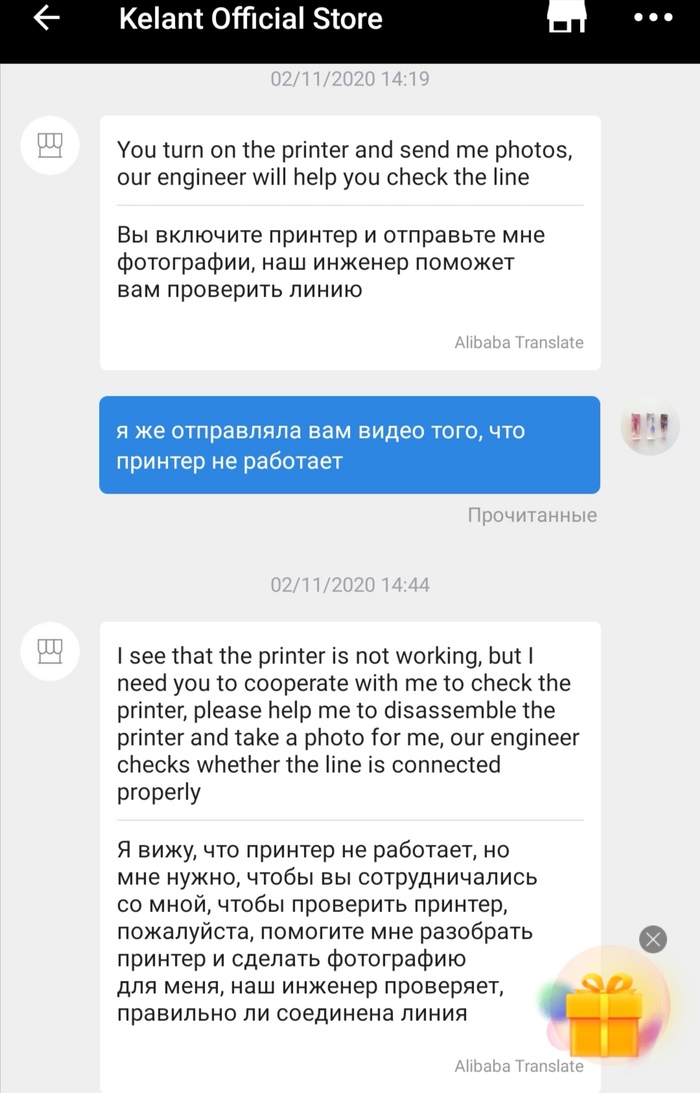Open the store page icon
This screenshot has width=700, height=1093.
tap(567, 17)
